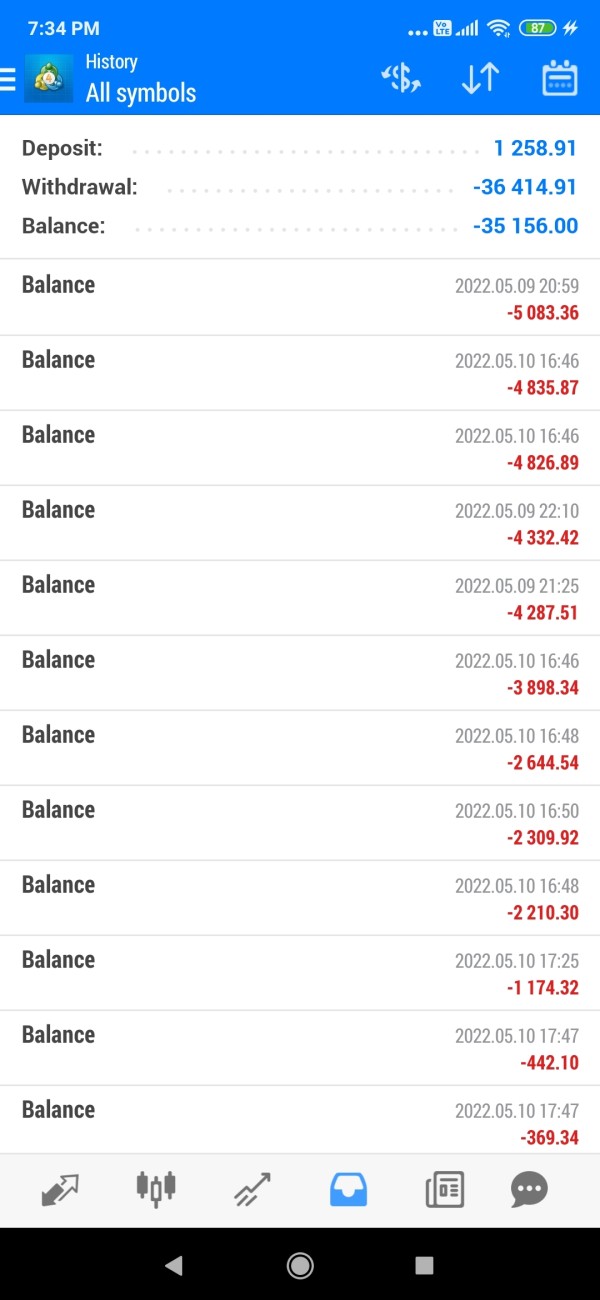
Task: Select the Balance row showing -1 174.32
Action: coord(300,973)
